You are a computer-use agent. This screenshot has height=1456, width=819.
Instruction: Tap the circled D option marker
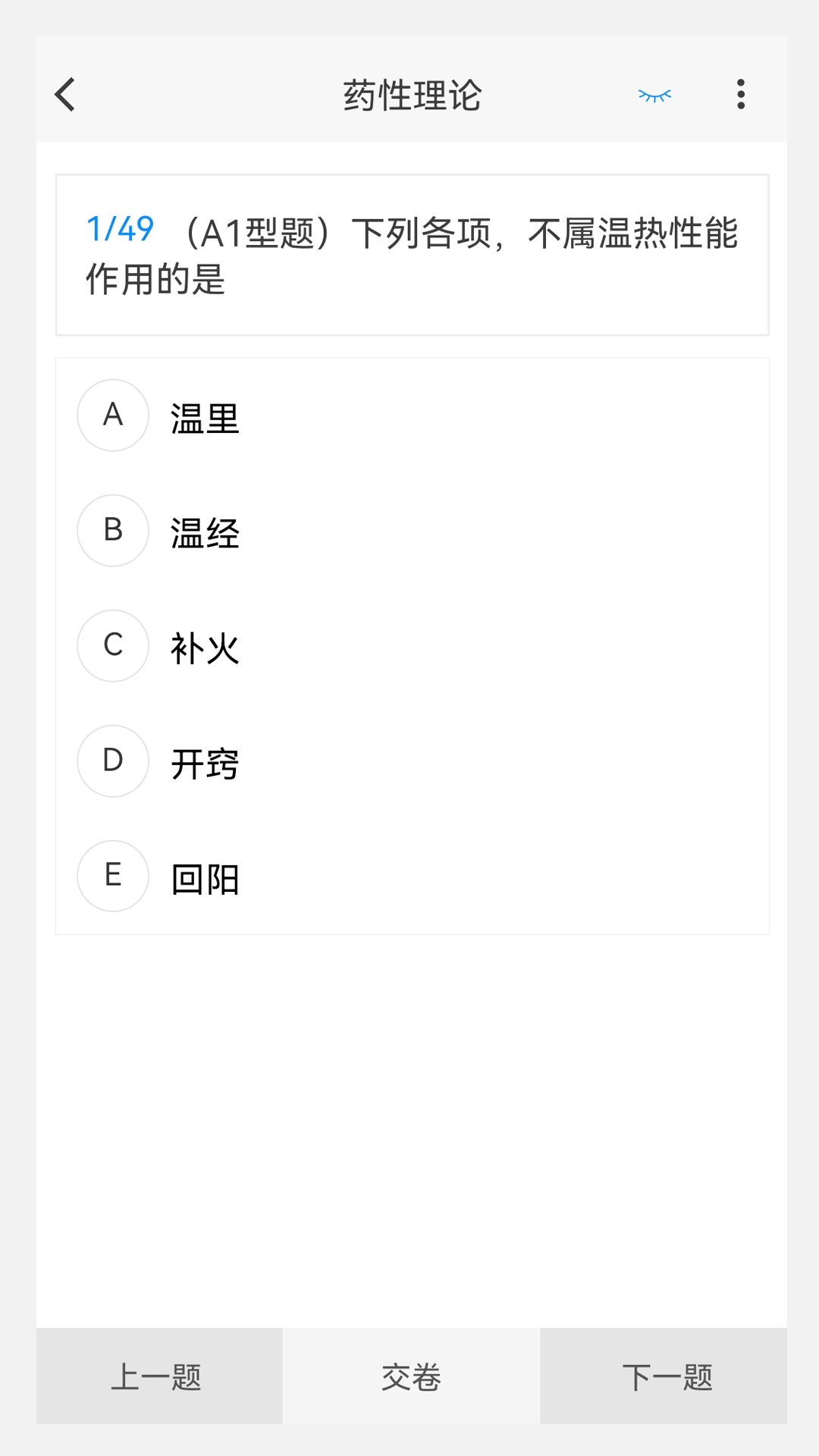tap(112, 761)
